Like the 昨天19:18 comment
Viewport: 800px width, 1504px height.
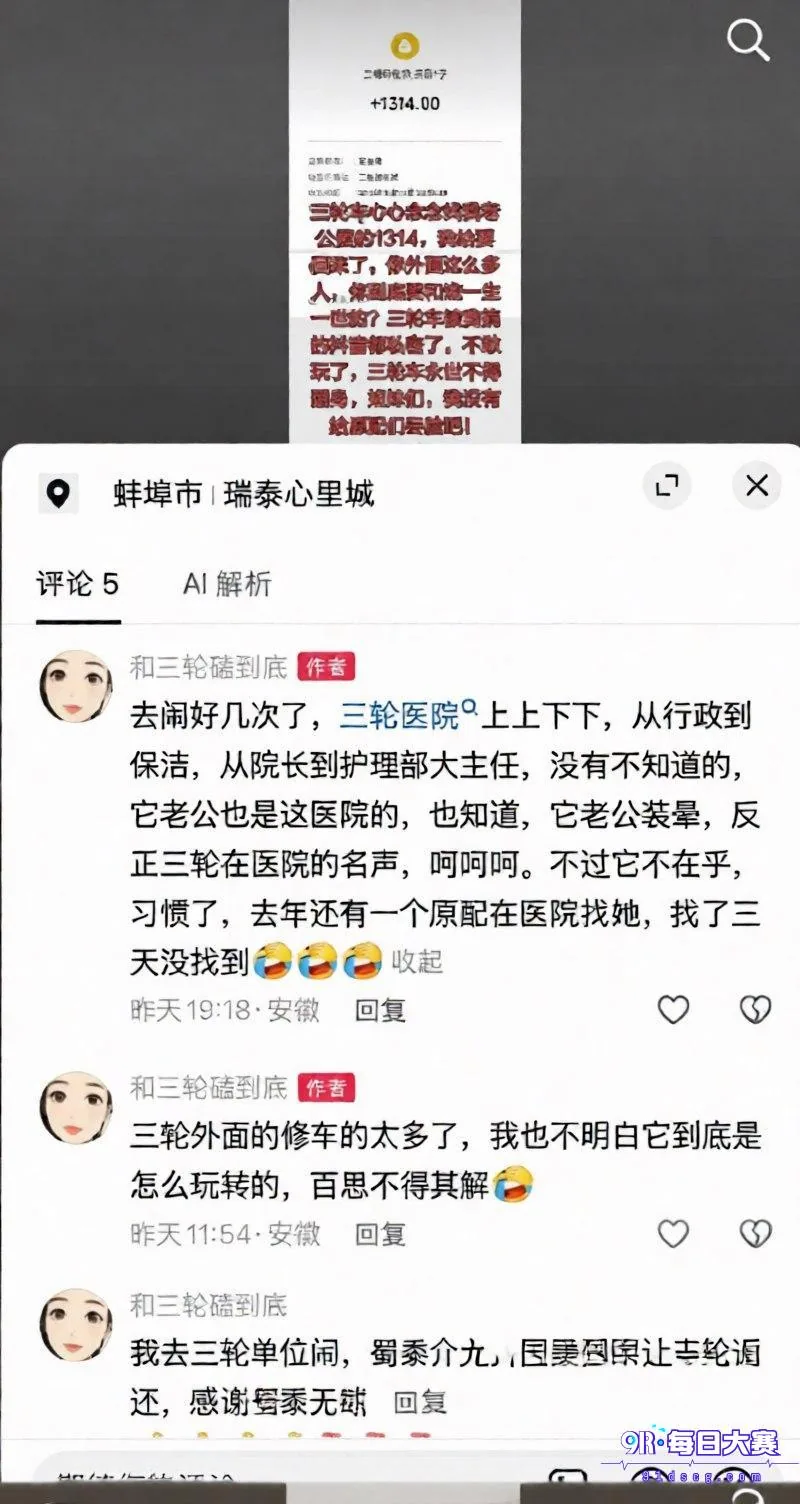pyautogui.click(x=673, y=1010)
